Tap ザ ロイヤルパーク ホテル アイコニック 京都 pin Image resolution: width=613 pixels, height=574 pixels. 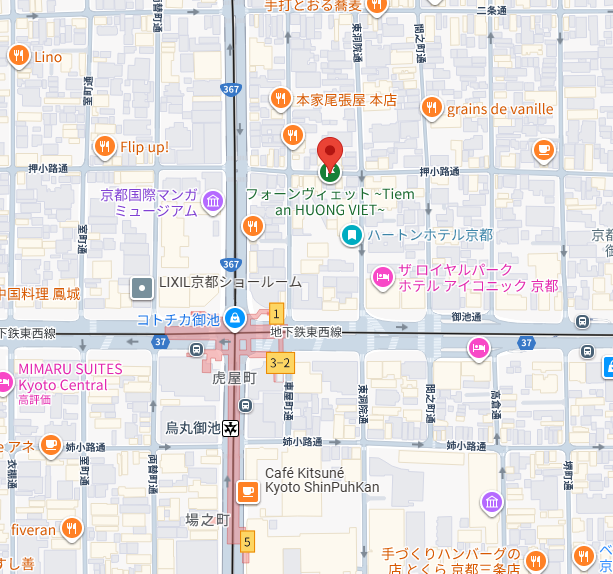click(x=382, y=277)
